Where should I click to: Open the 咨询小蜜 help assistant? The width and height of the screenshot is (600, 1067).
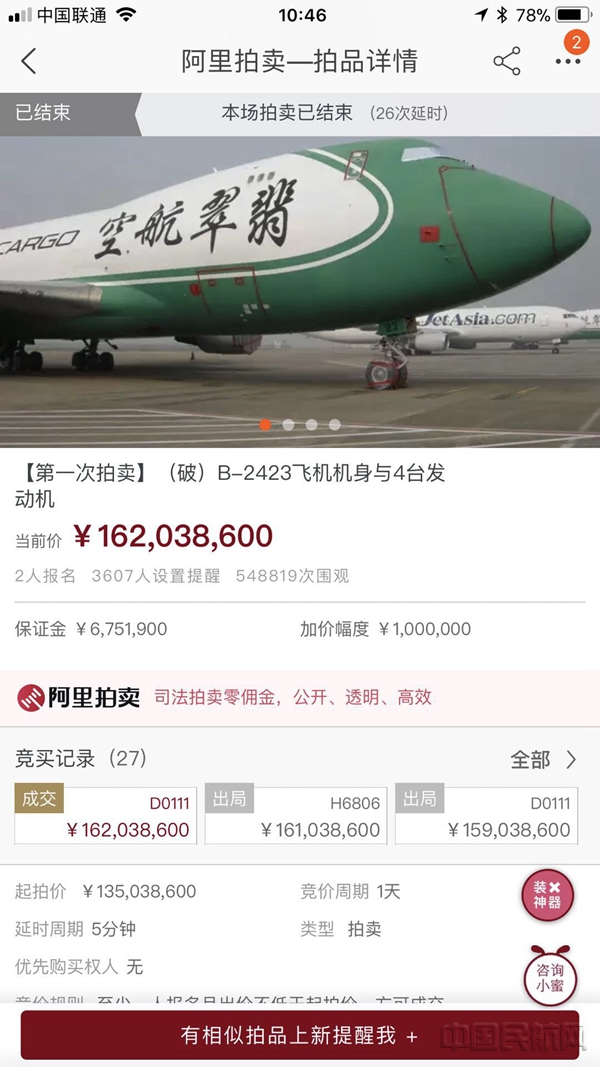tap(550, 976)
